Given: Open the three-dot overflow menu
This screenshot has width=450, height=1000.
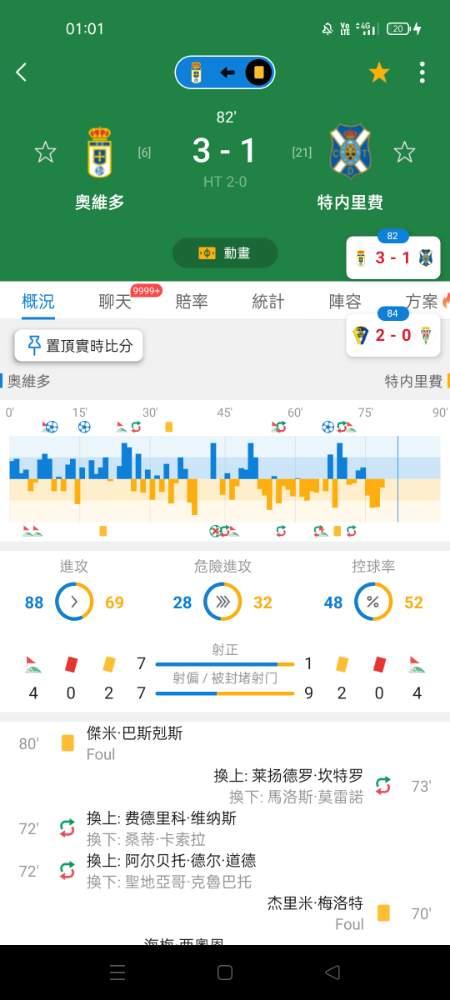Looking at the screenshot, I should [x=422, y=73].
